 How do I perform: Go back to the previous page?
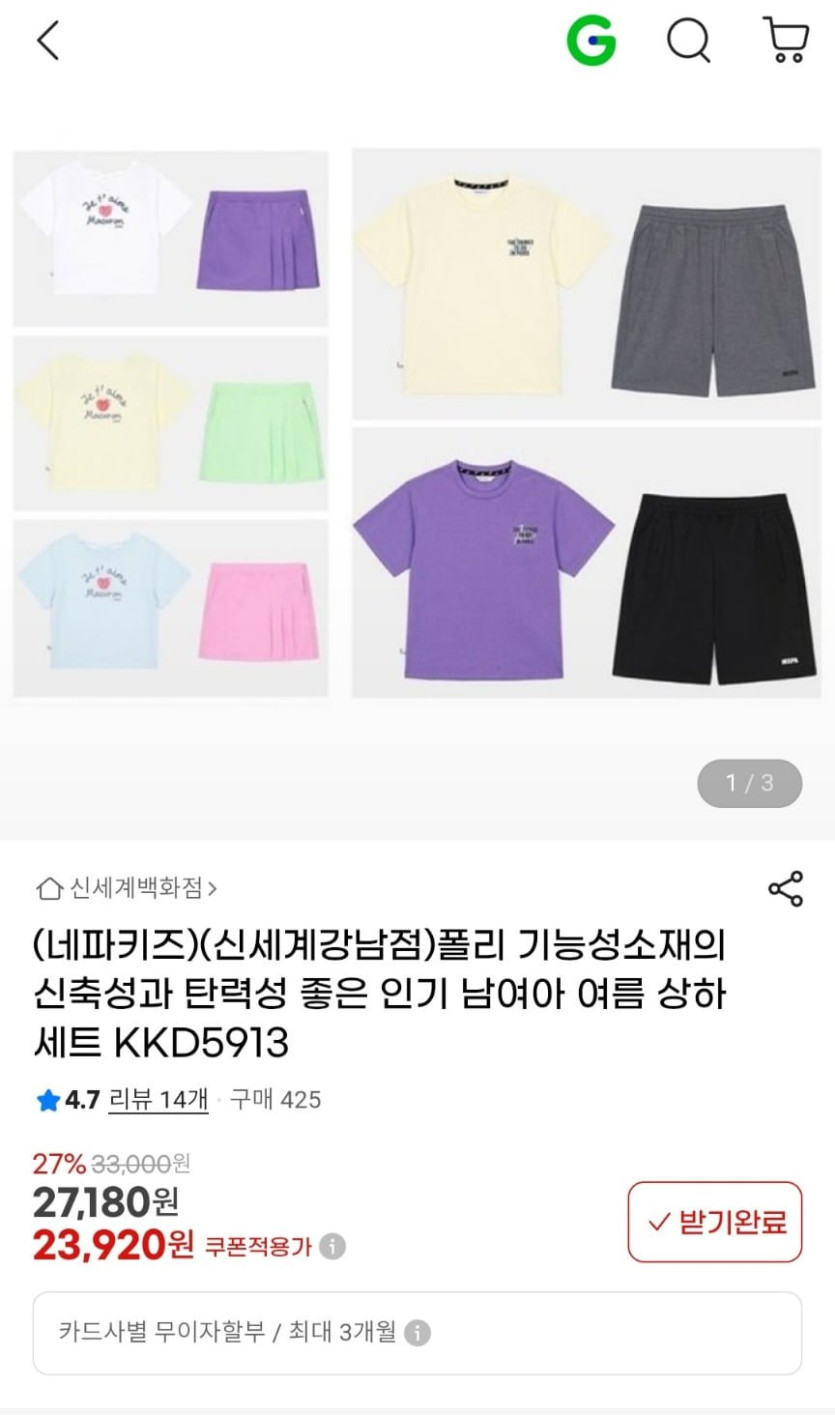(x=48, y=41)
